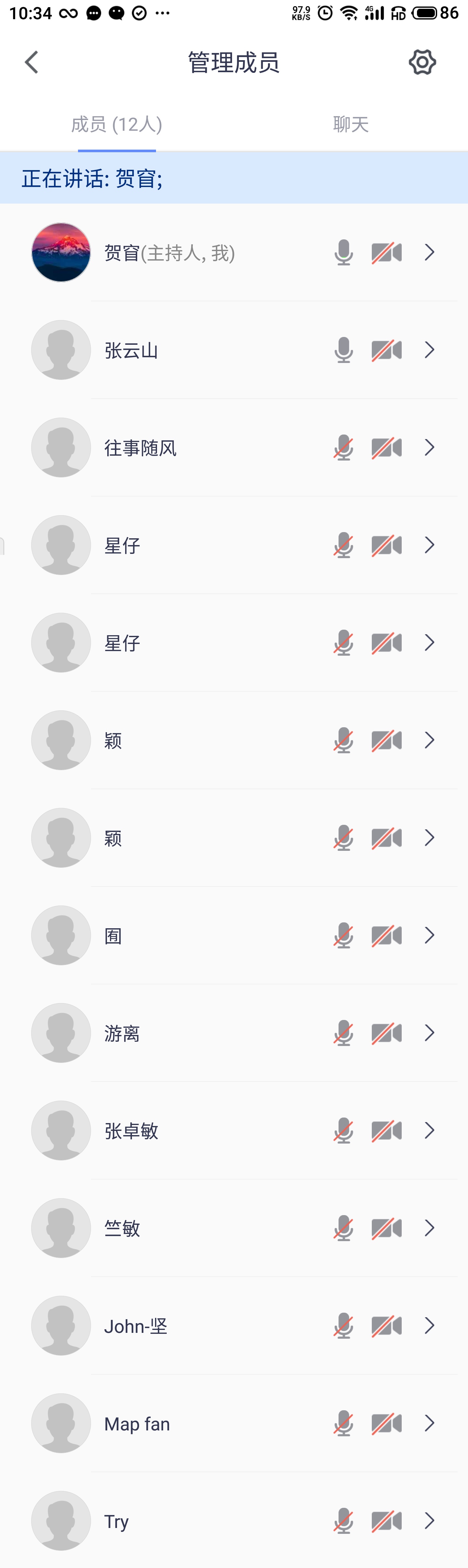This screenshot has height=1568, width=468.
Task: Tap the camera icon for 往事随风
Action: pyautogui.click(x=386, y=448)
